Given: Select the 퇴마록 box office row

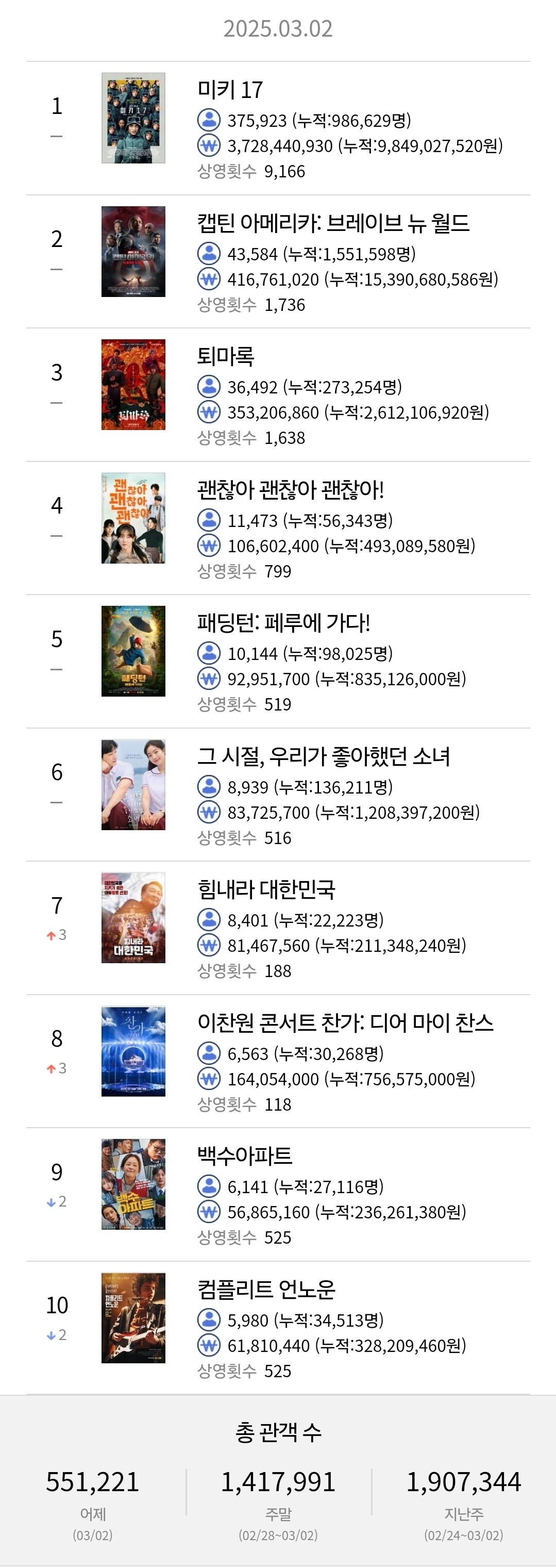Looking at the screenshot, I should pyautogui.click(x=278, y=395).
